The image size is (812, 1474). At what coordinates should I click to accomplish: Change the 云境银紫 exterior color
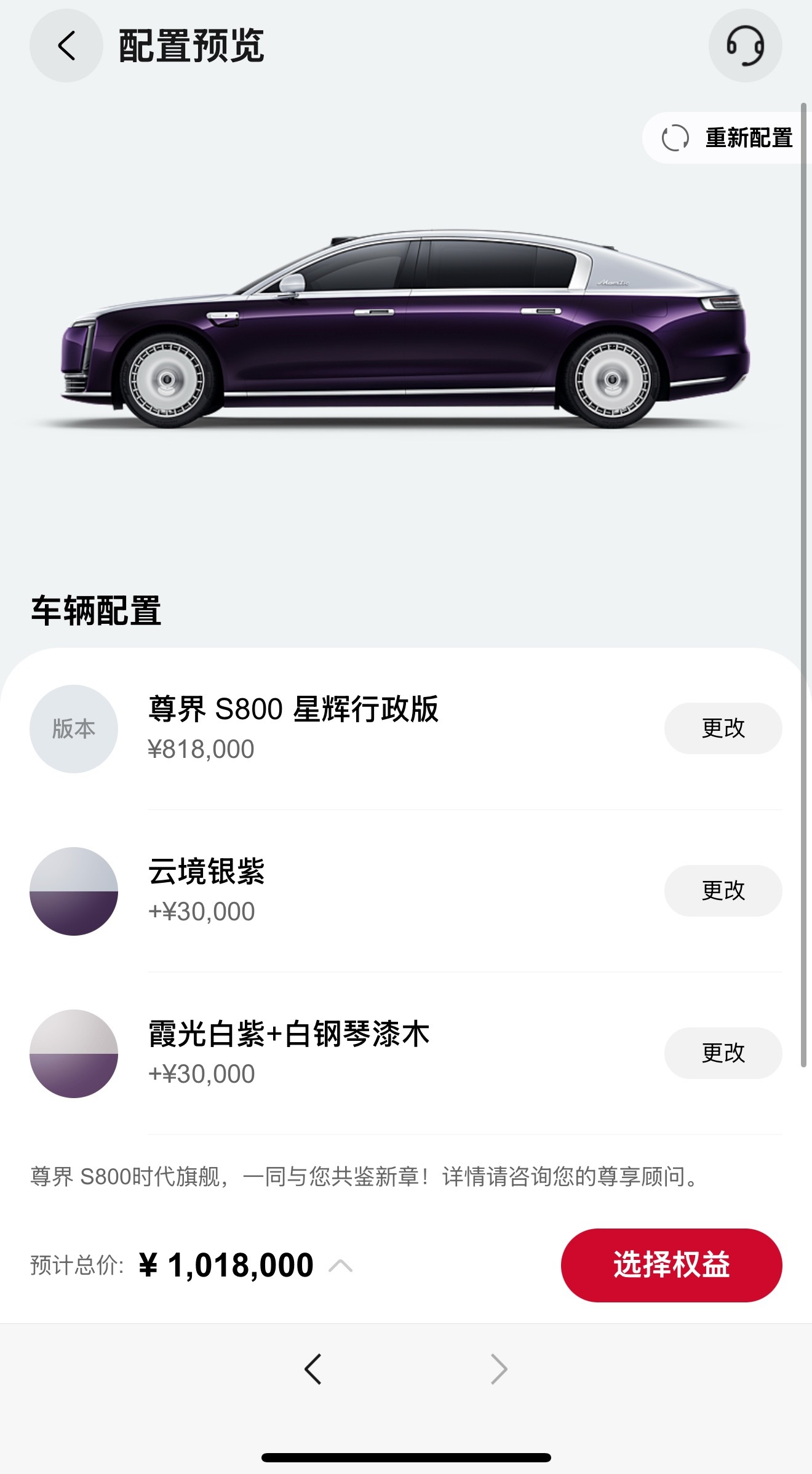click(723, 891)
